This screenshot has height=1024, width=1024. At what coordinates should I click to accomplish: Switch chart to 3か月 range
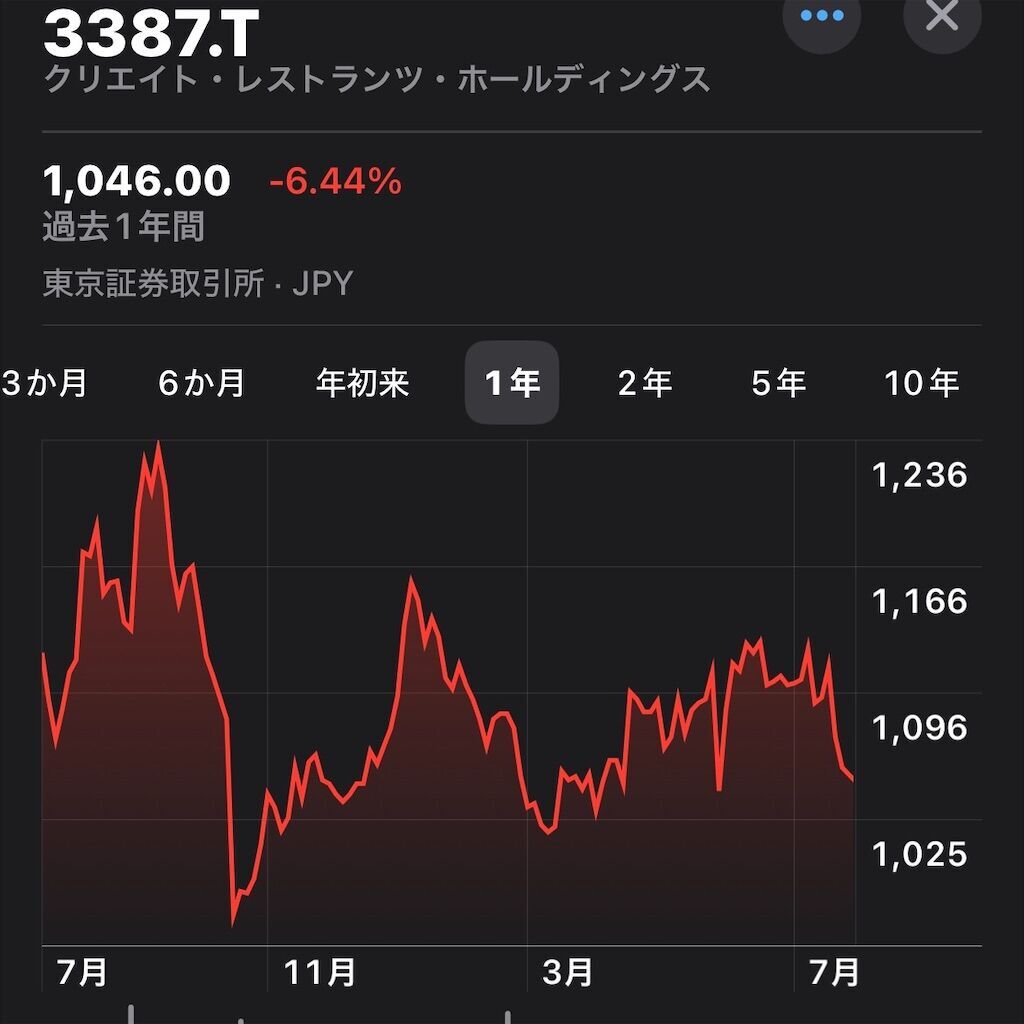coord(45,383)
